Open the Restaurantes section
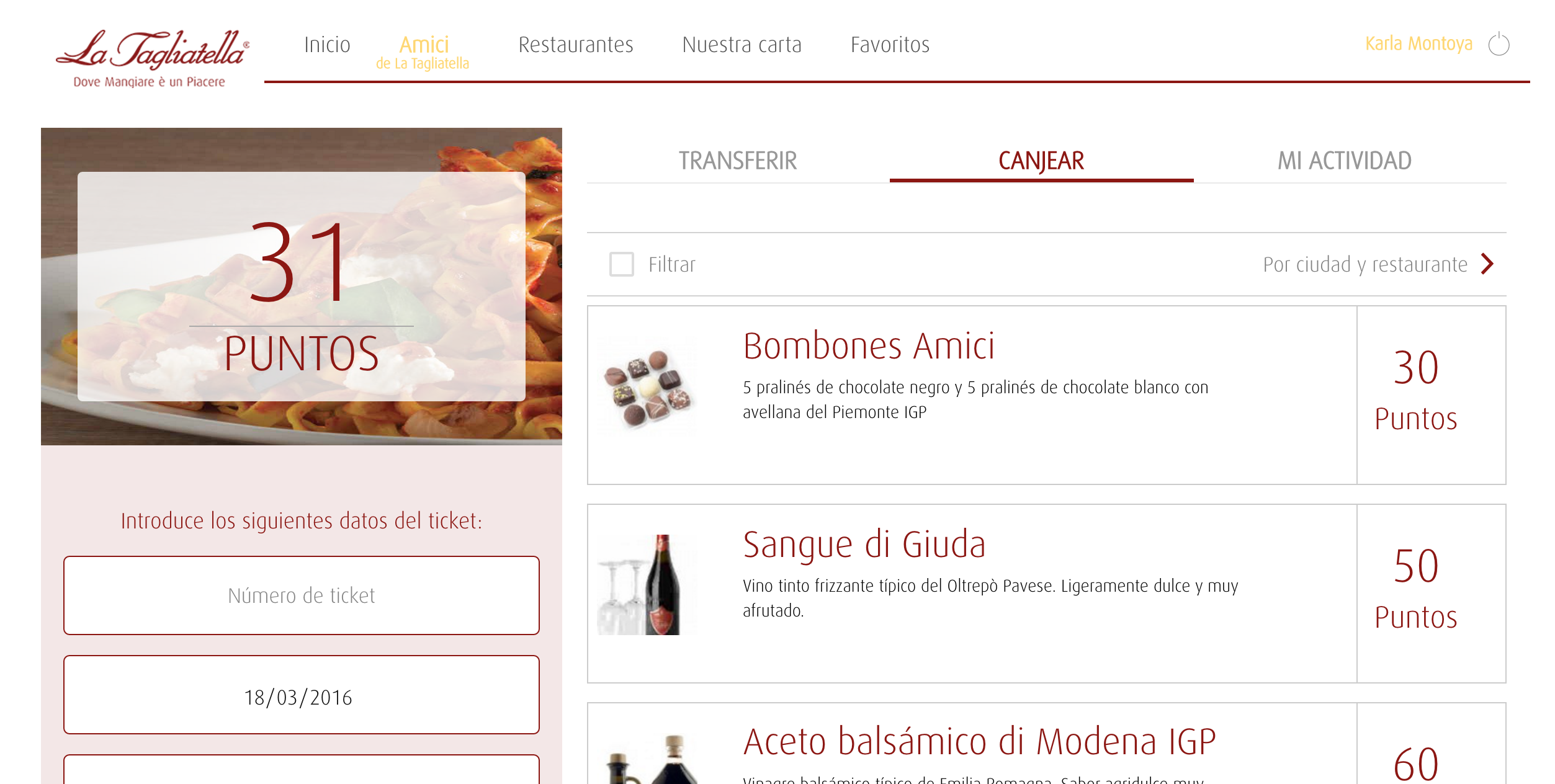The height and width of the screenshot is (784, 1555). (576, 45)
